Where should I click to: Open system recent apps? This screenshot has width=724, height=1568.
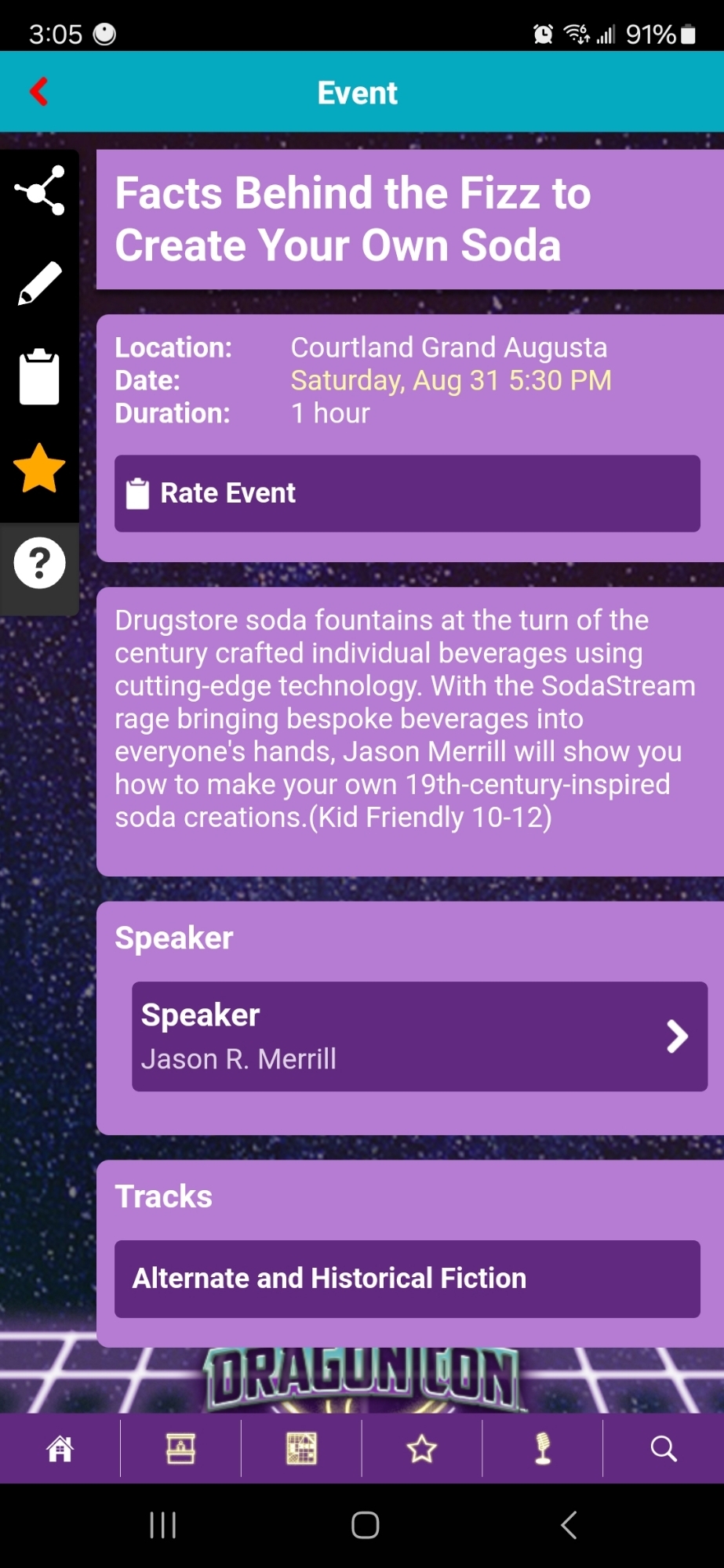(162, 1525)
